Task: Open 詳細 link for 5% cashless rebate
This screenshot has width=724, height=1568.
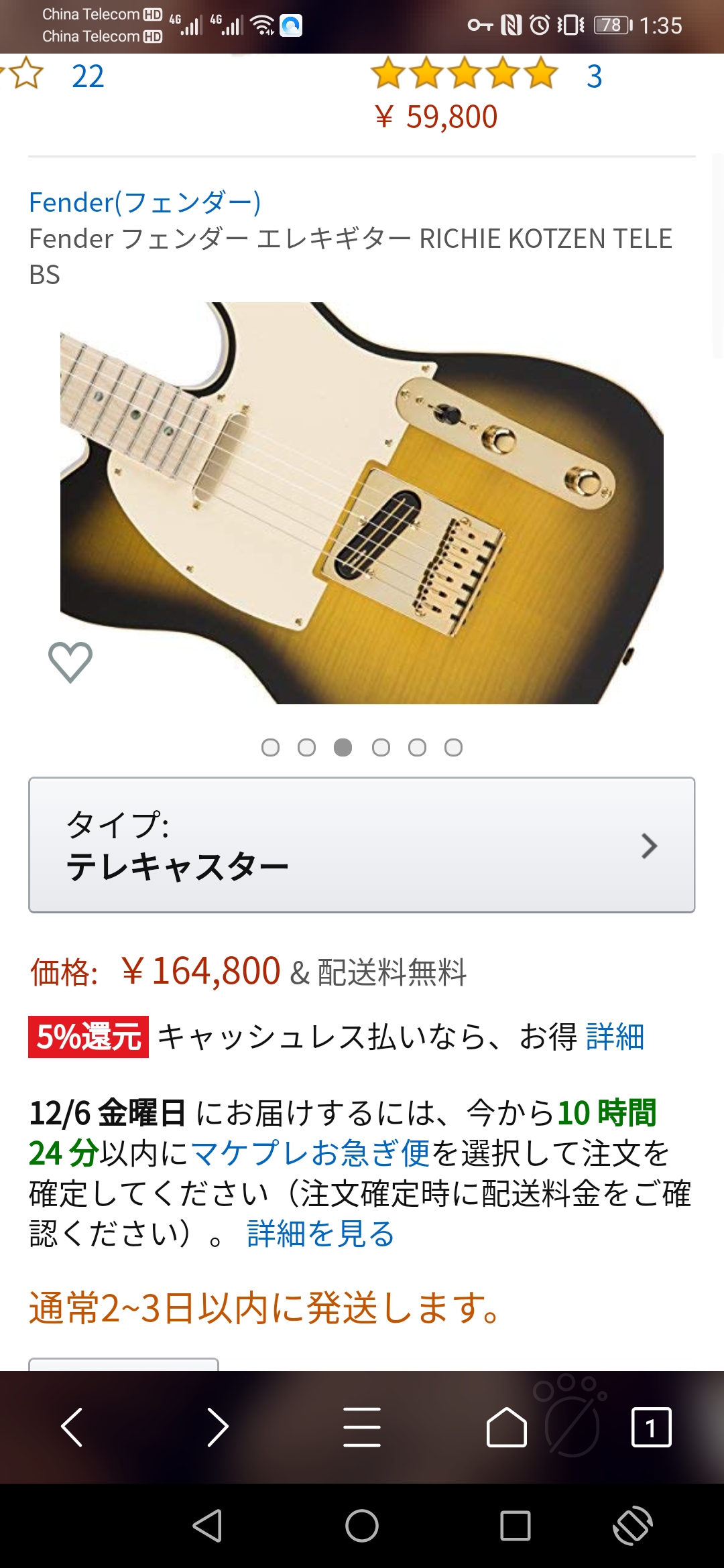Action: [x=614, y=1037]
